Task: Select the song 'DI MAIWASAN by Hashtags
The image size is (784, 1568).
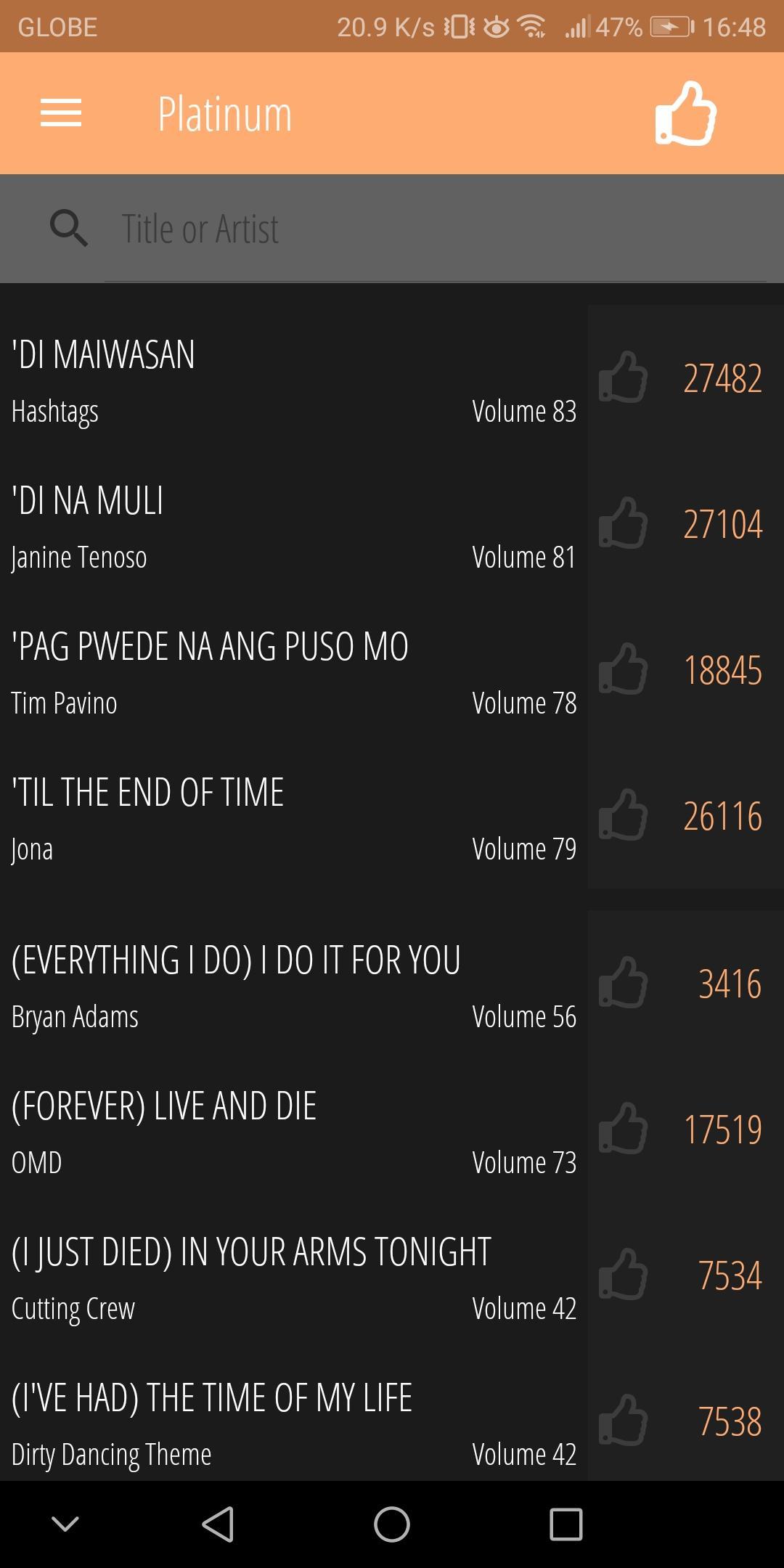Action: (x=290, y=377)
